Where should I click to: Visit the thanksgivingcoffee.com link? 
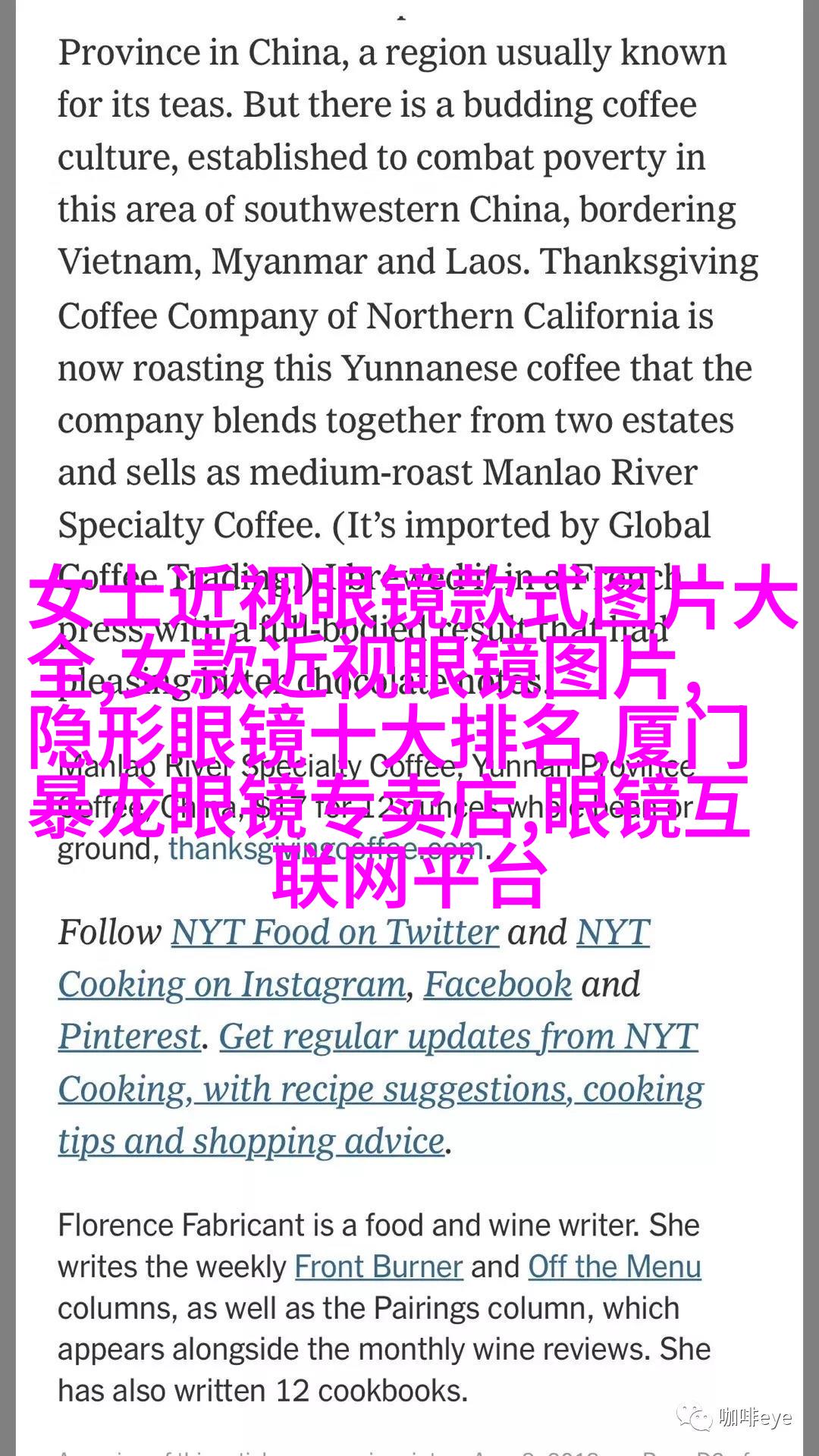pyautogui.click(x=325, y=849)
